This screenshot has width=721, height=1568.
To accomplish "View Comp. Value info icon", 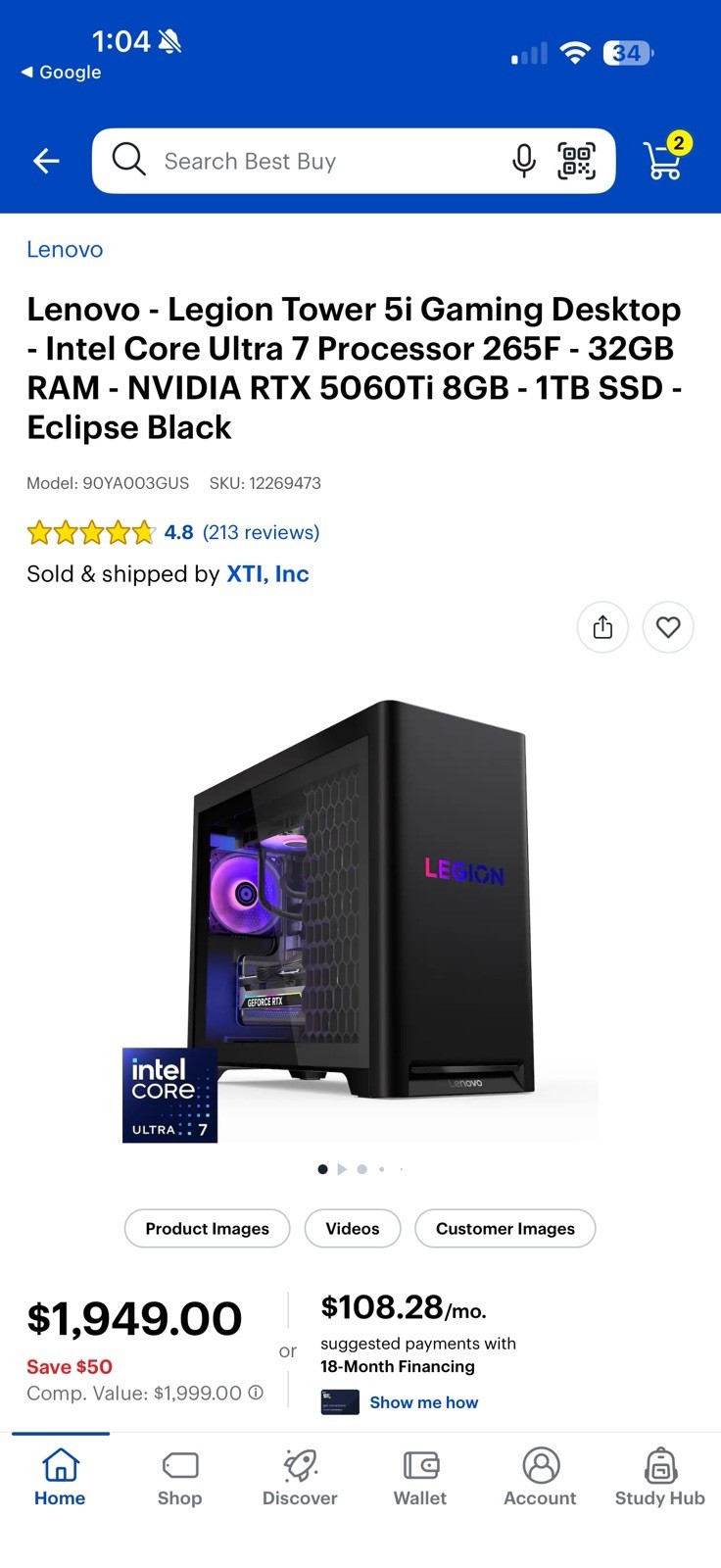I will pyautogui.click(x=256, y=1393).
